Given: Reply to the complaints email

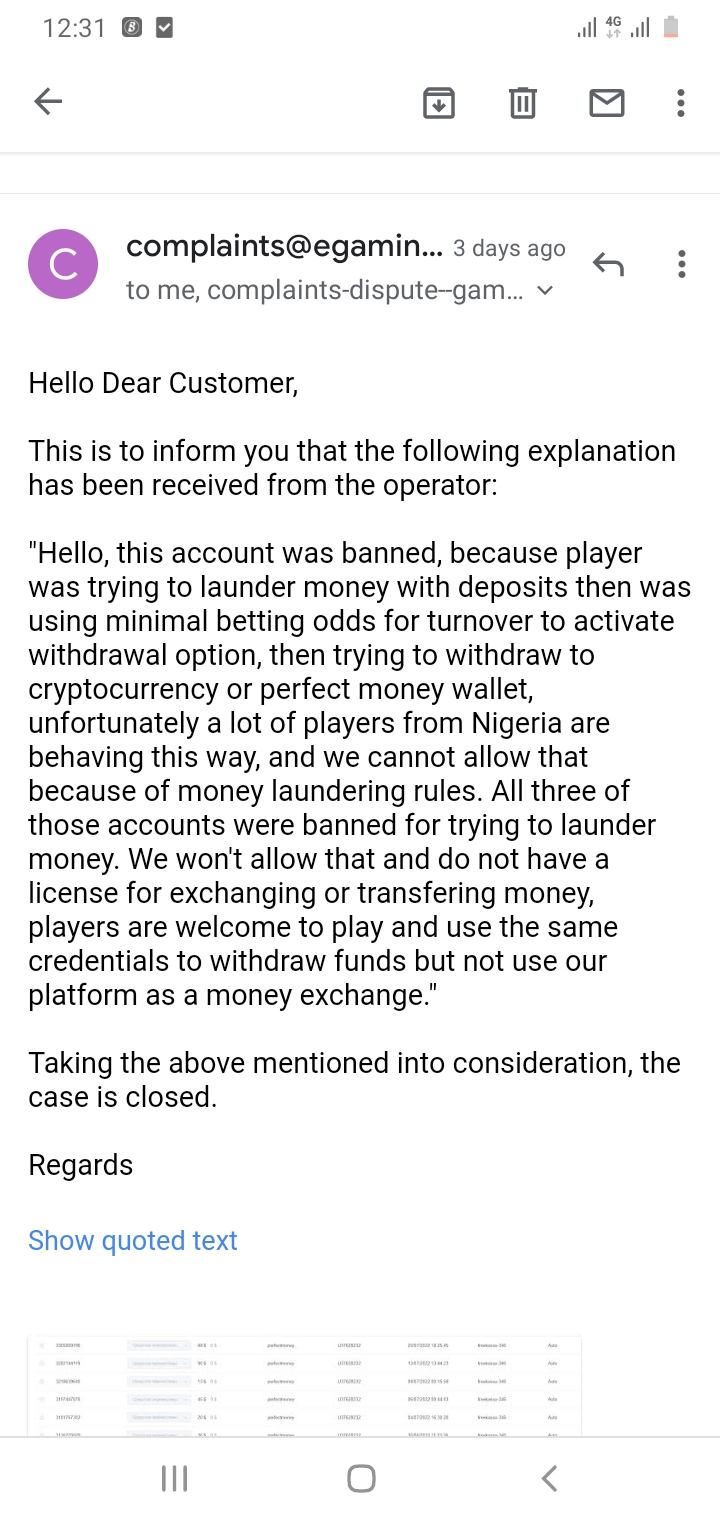Looking at the screenshot, I should (608, 264).
